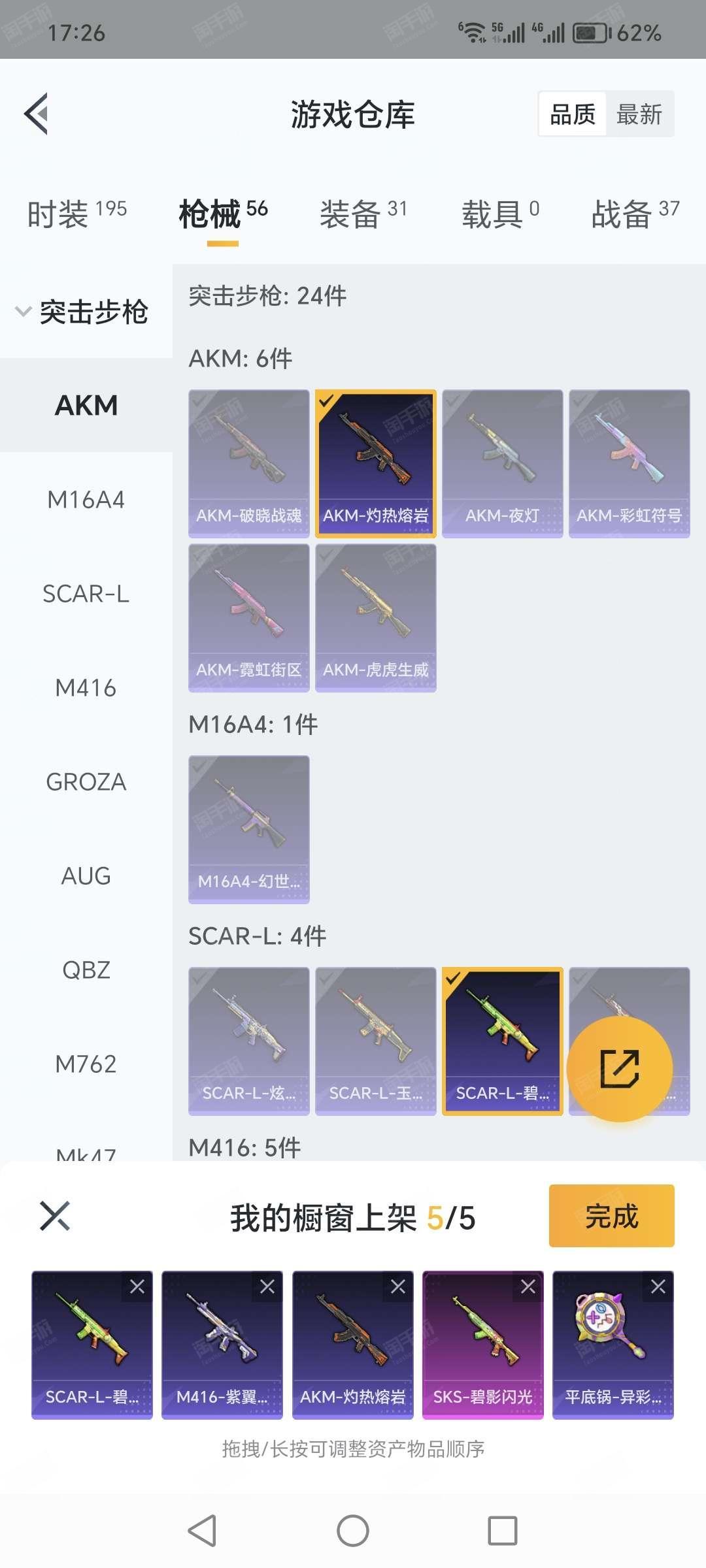Sort by 最新
Image resolution: width=706 pixels, height=1568 pixels.
click(639, 114)
